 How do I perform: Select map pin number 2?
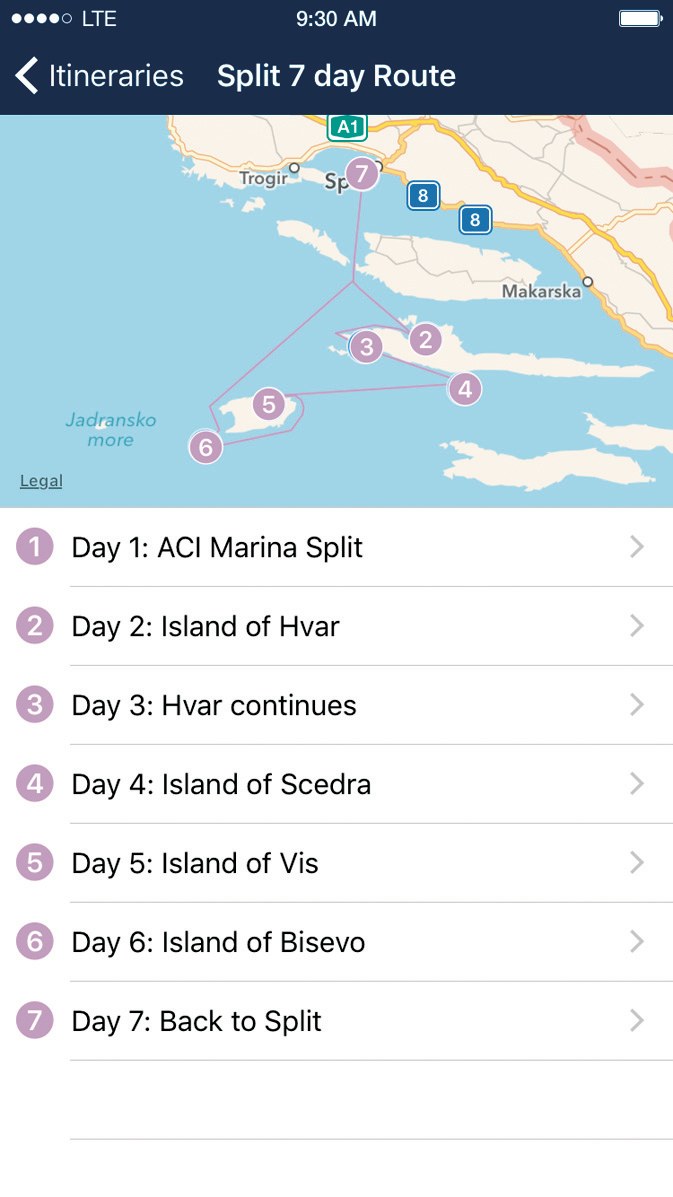[425, 340]
